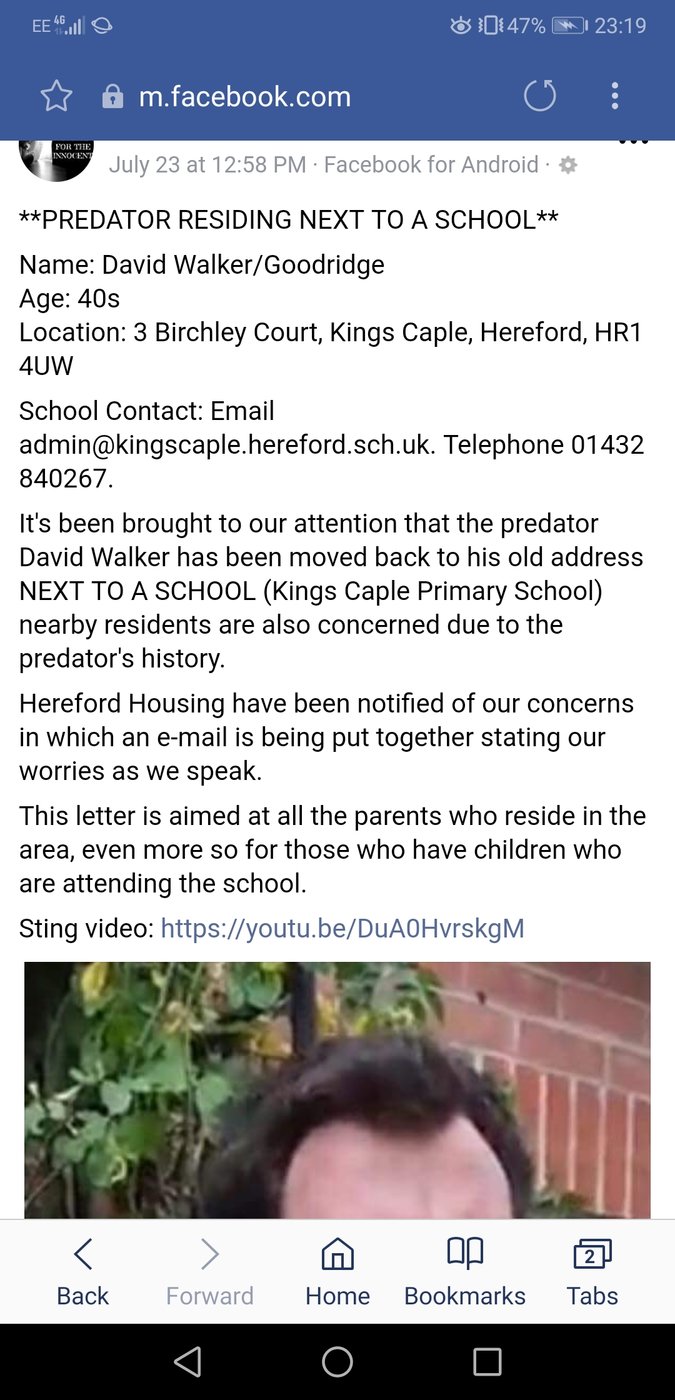Reload the page
The height and width of the screenshot is (1400, 675).
(x=540, y=96)
